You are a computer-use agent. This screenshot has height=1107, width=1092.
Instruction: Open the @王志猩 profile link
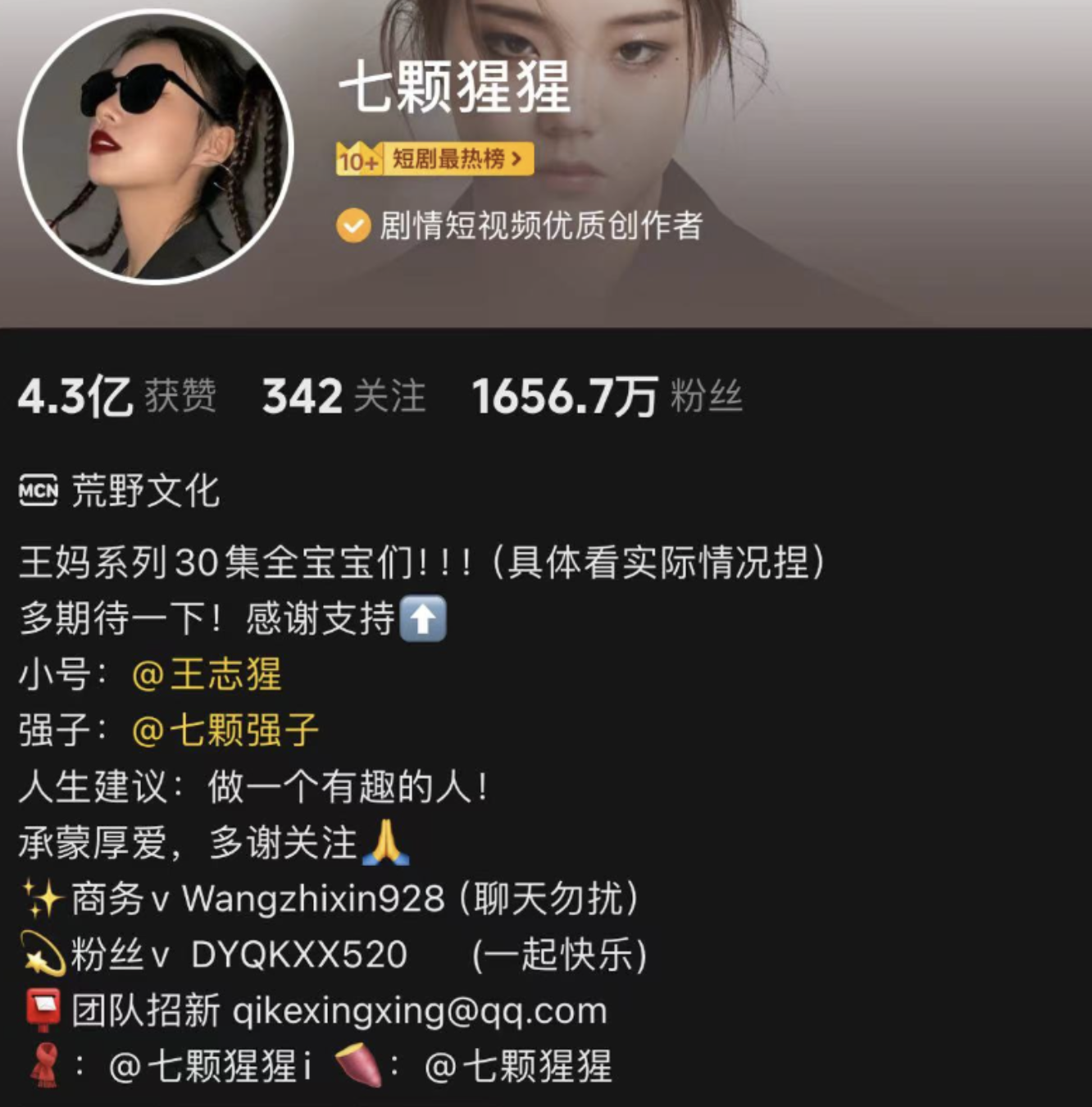(x=207, y=675)
